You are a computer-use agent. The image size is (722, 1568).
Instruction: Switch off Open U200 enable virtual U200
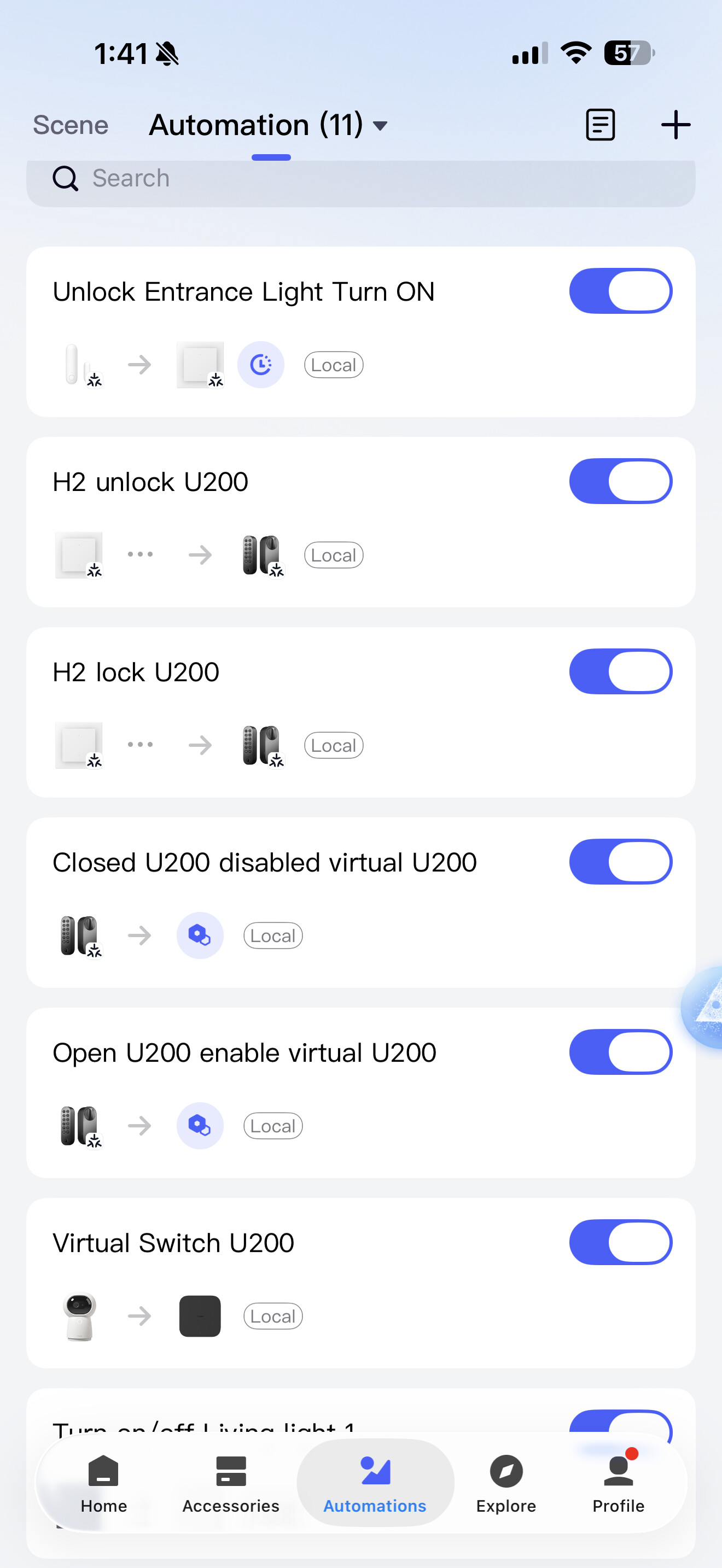coord(620,1052)
